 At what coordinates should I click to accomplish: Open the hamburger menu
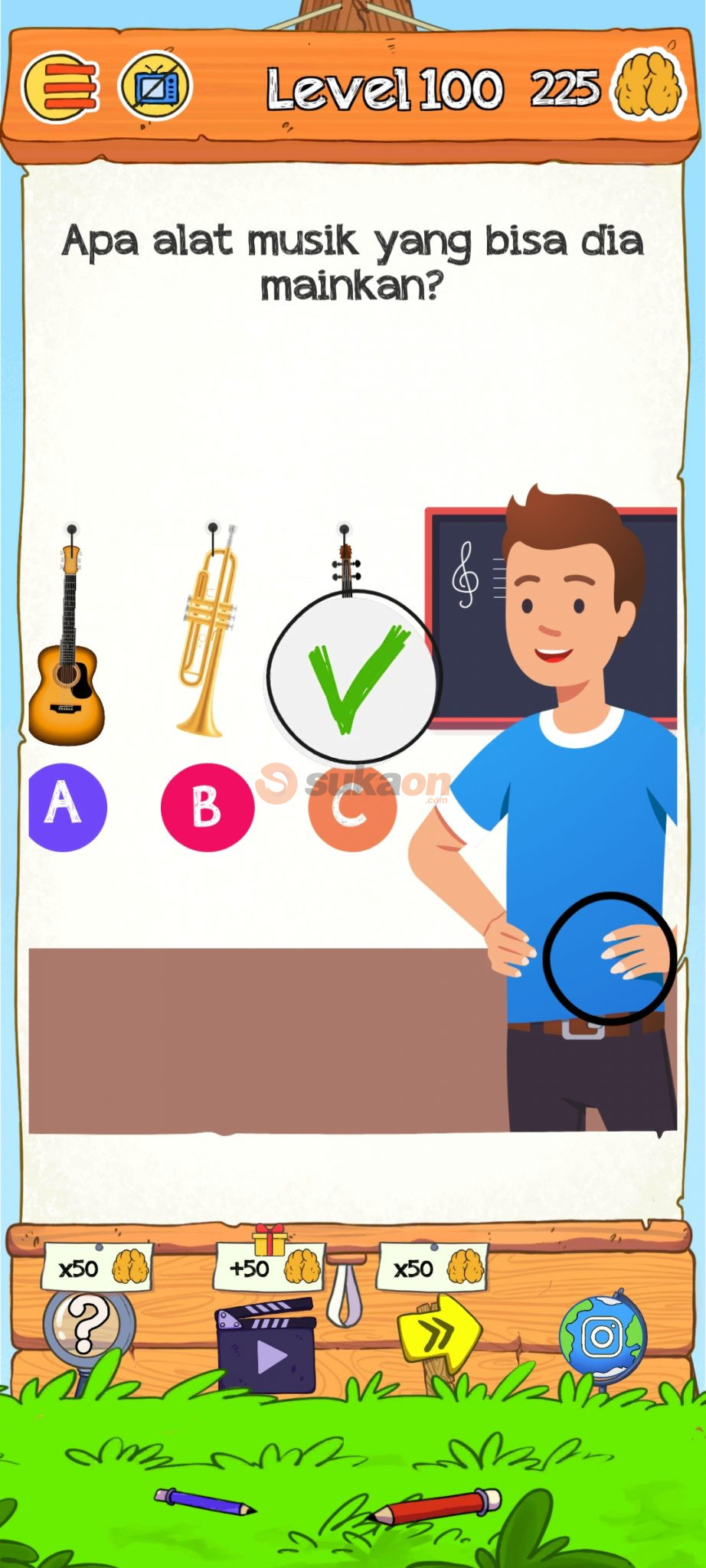coord(61,87)
